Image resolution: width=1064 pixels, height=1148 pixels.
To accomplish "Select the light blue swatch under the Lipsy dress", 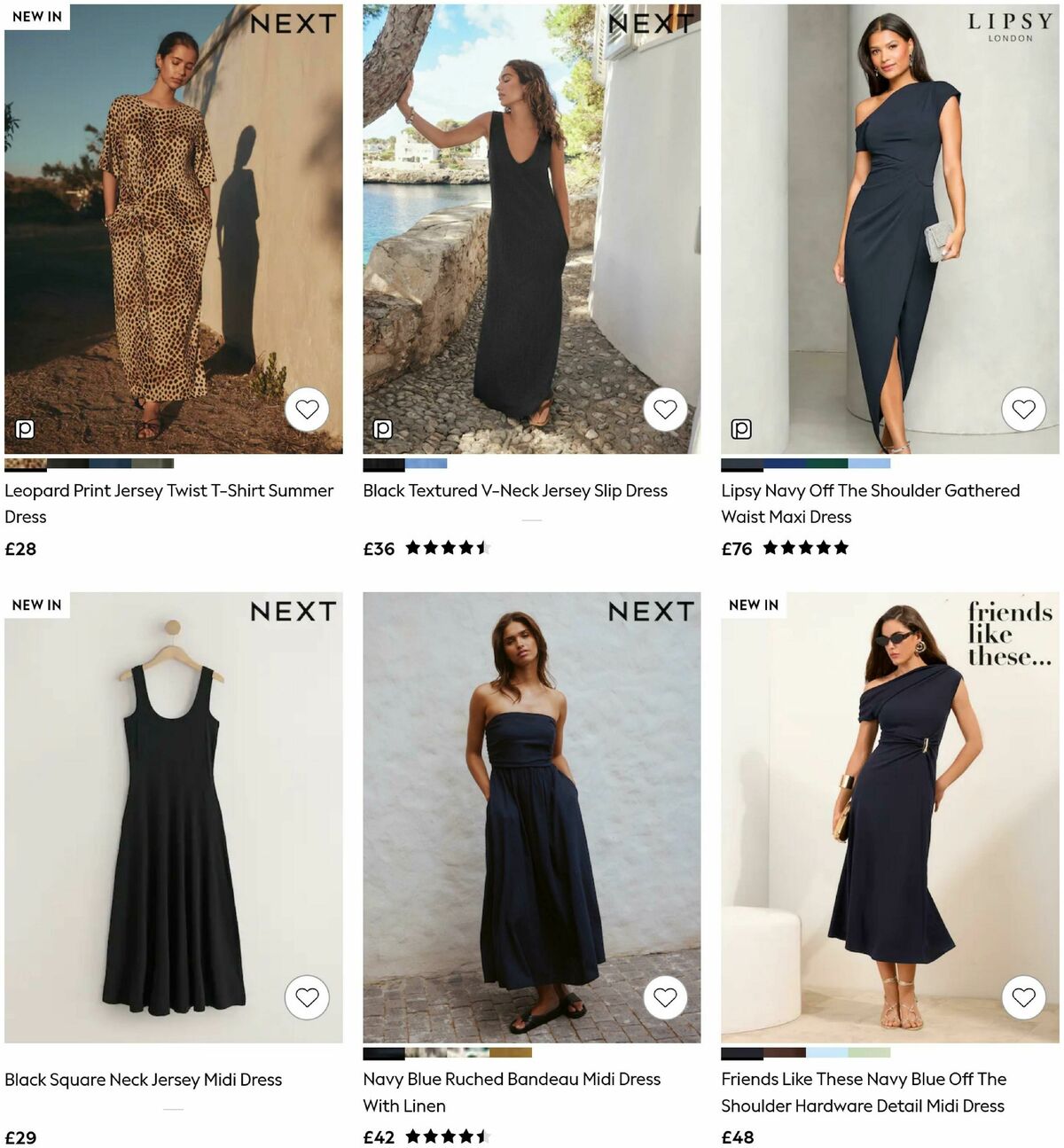I will coord(869,464).
